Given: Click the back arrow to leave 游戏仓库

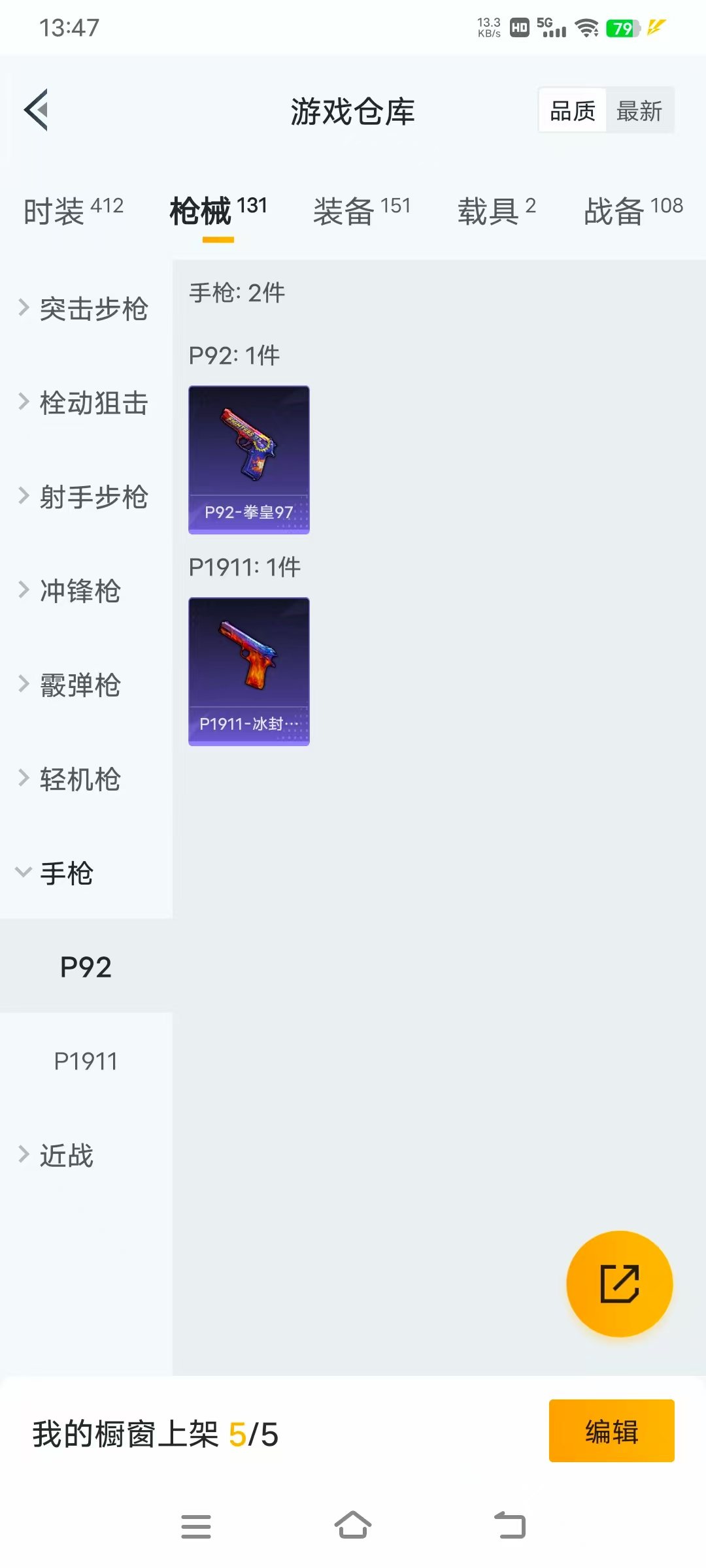Looking at the screenshot, I should click(37, 110).
